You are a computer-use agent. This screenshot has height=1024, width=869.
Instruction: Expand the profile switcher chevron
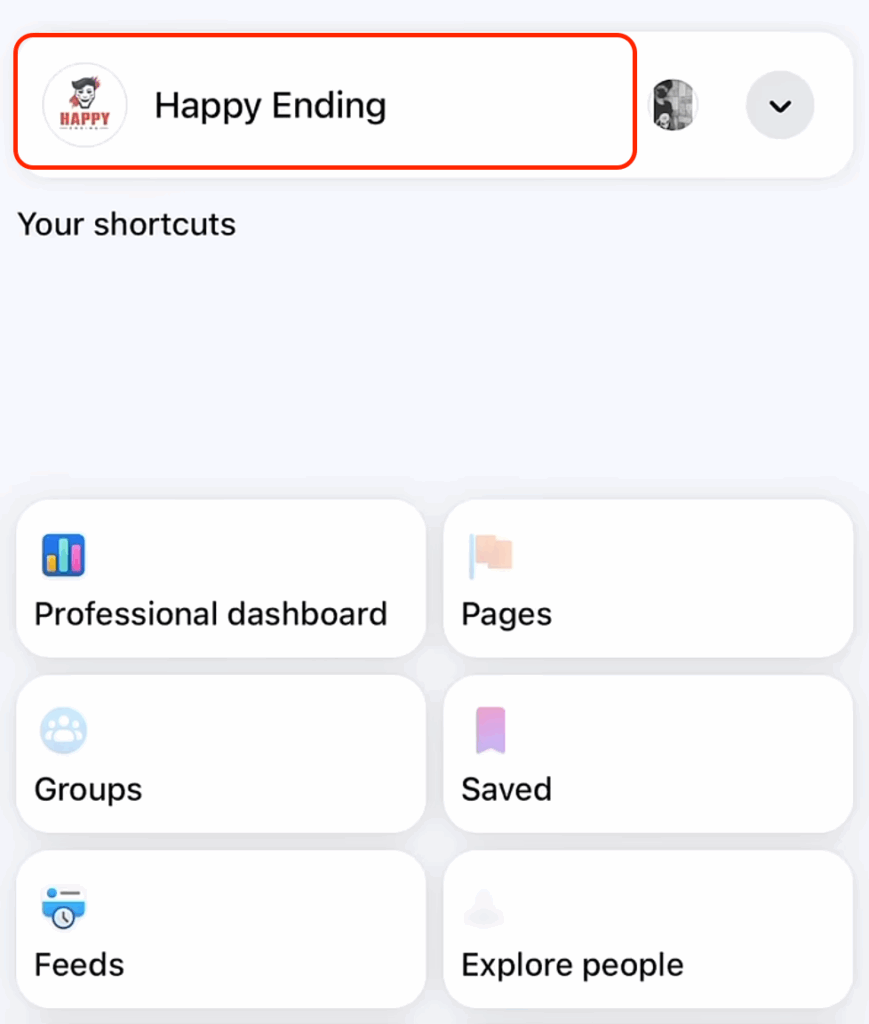pos(780,105)
